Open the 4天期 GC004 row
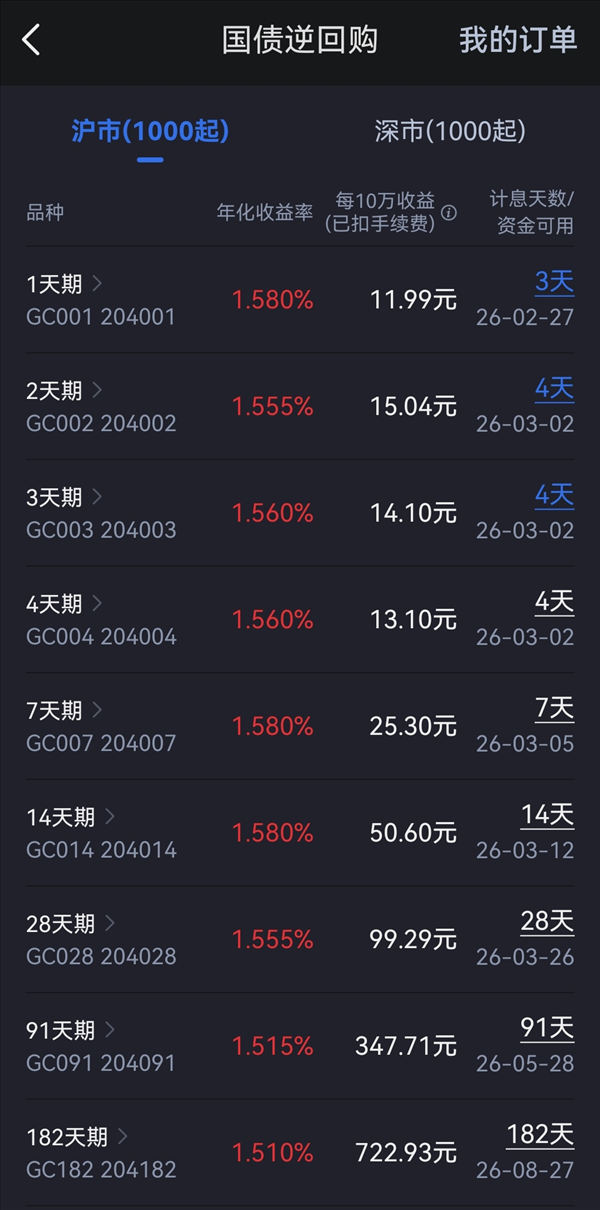Image resolution: width=600 pixels, height=1210 pixels. [x=100, y=620]
